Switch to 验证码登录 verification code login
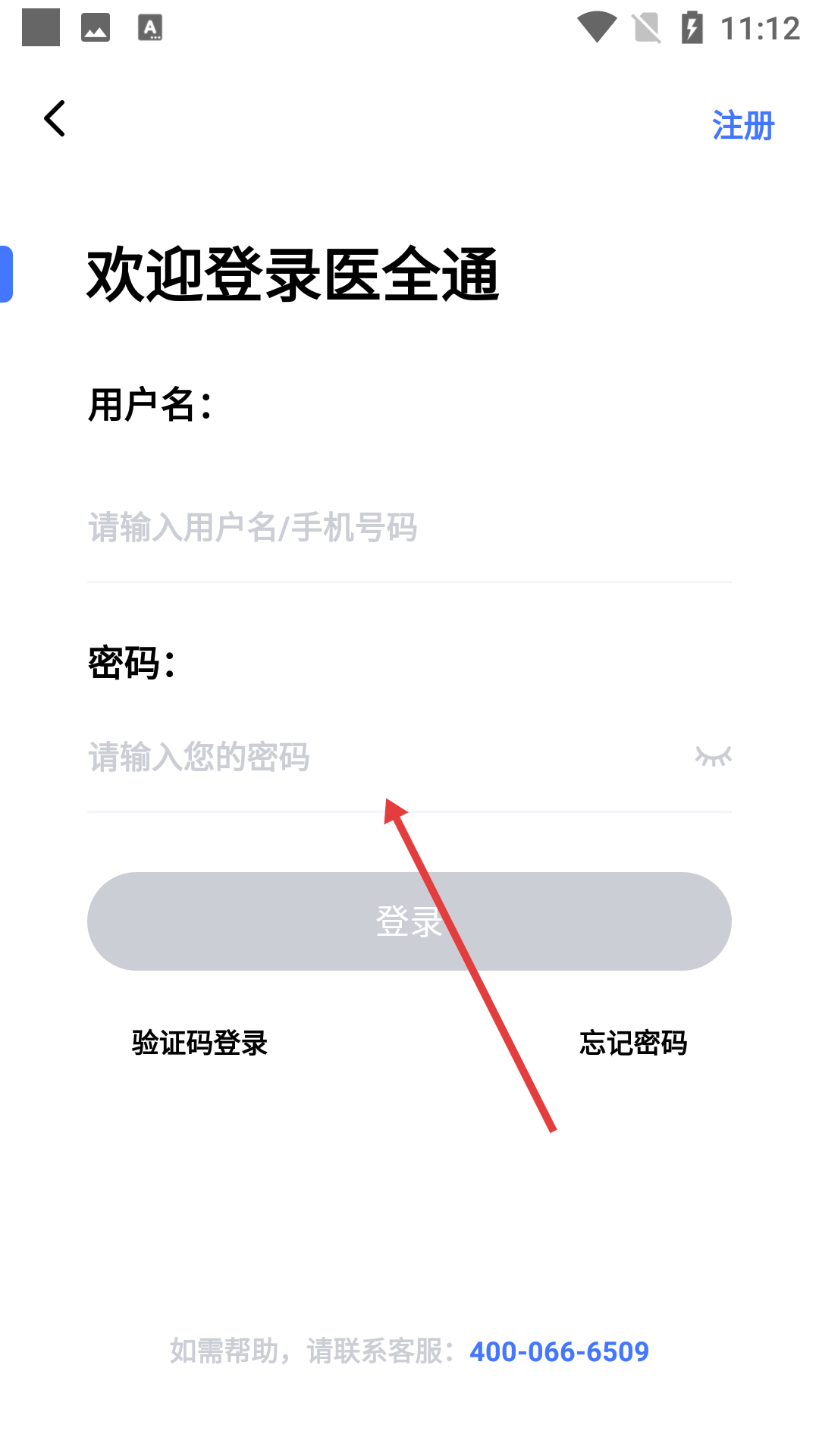 click(199, 1043)
